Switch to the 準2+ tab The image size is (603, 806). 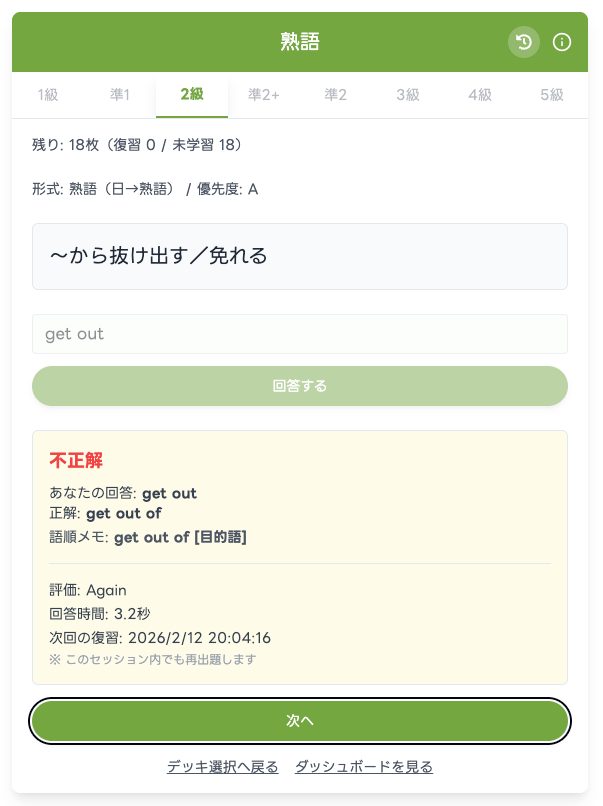(264, 95)
